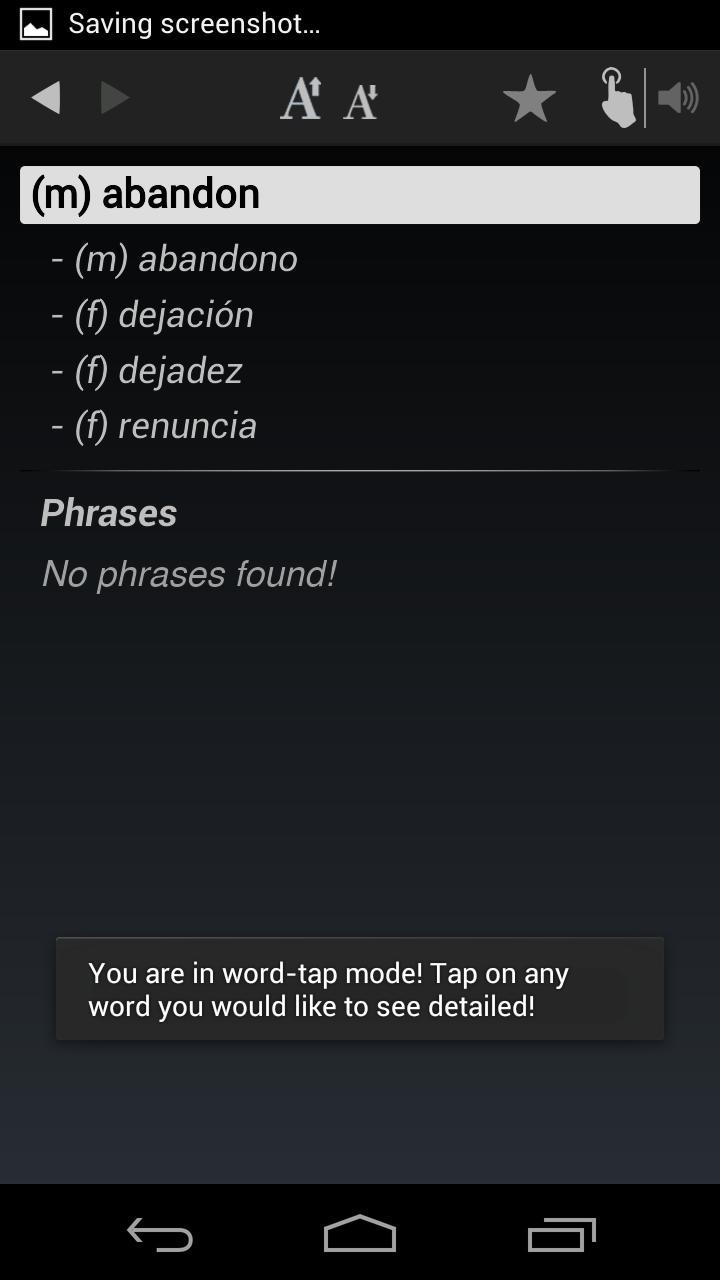This screenshot has width=720, height=1280.
Task: Open the Phrases section header
Action: tap(109, 513)
